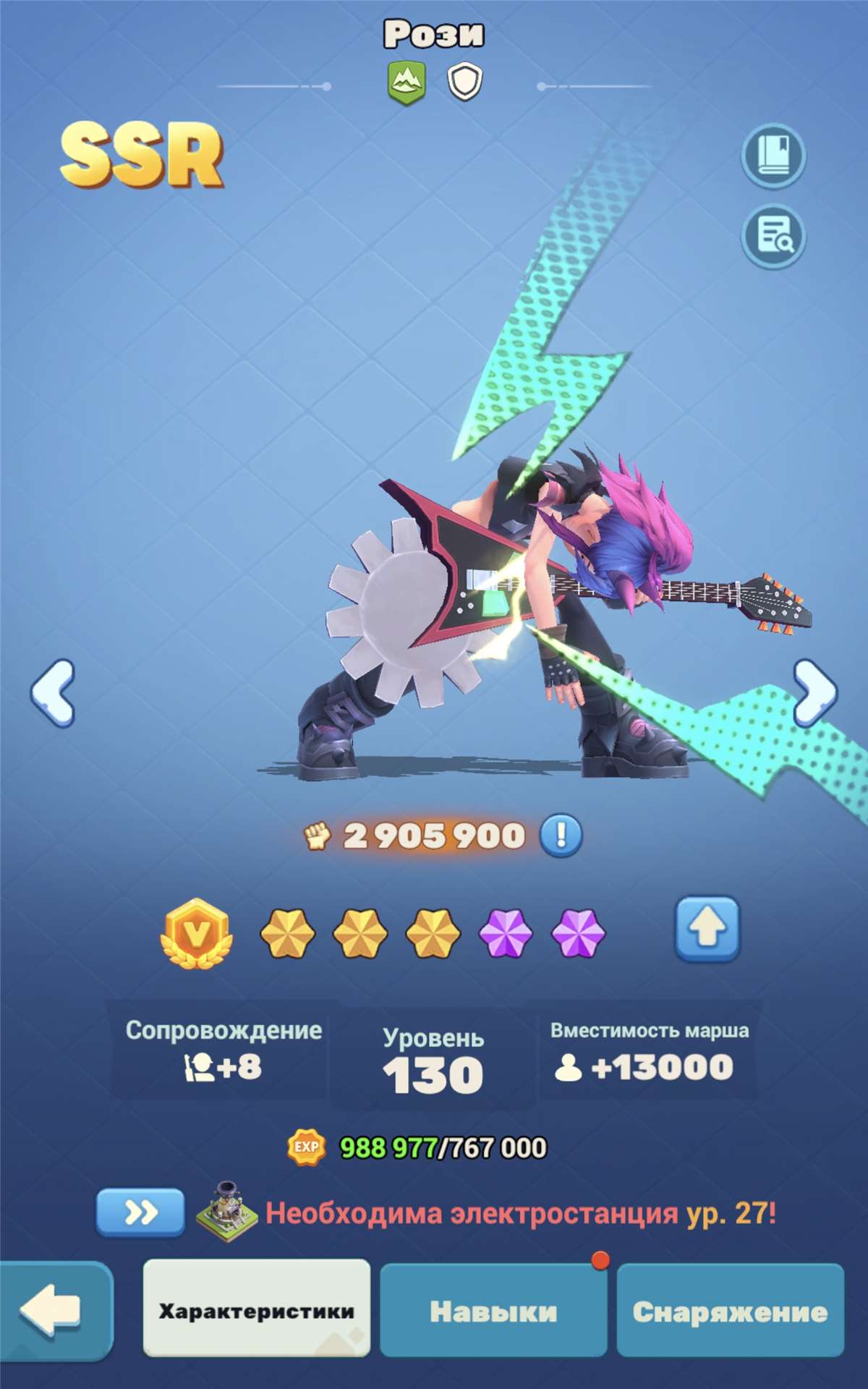The image size is (868, 1389).
Task: Tap the power info exclamation icon
Action: (x=561, y=836)
